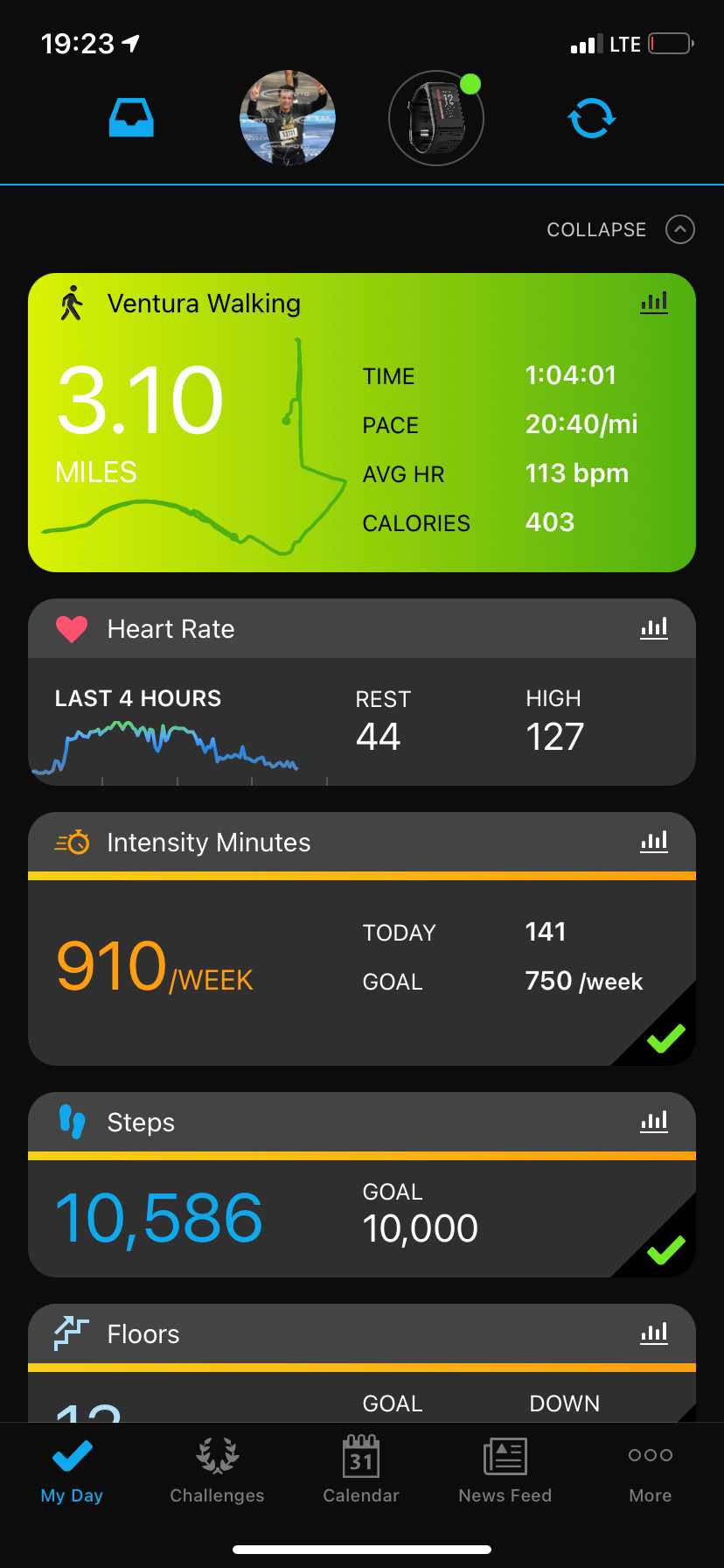View the Floors chart icon
Viewport: 724px width, 1568px height.
(x=654, y=1333)
